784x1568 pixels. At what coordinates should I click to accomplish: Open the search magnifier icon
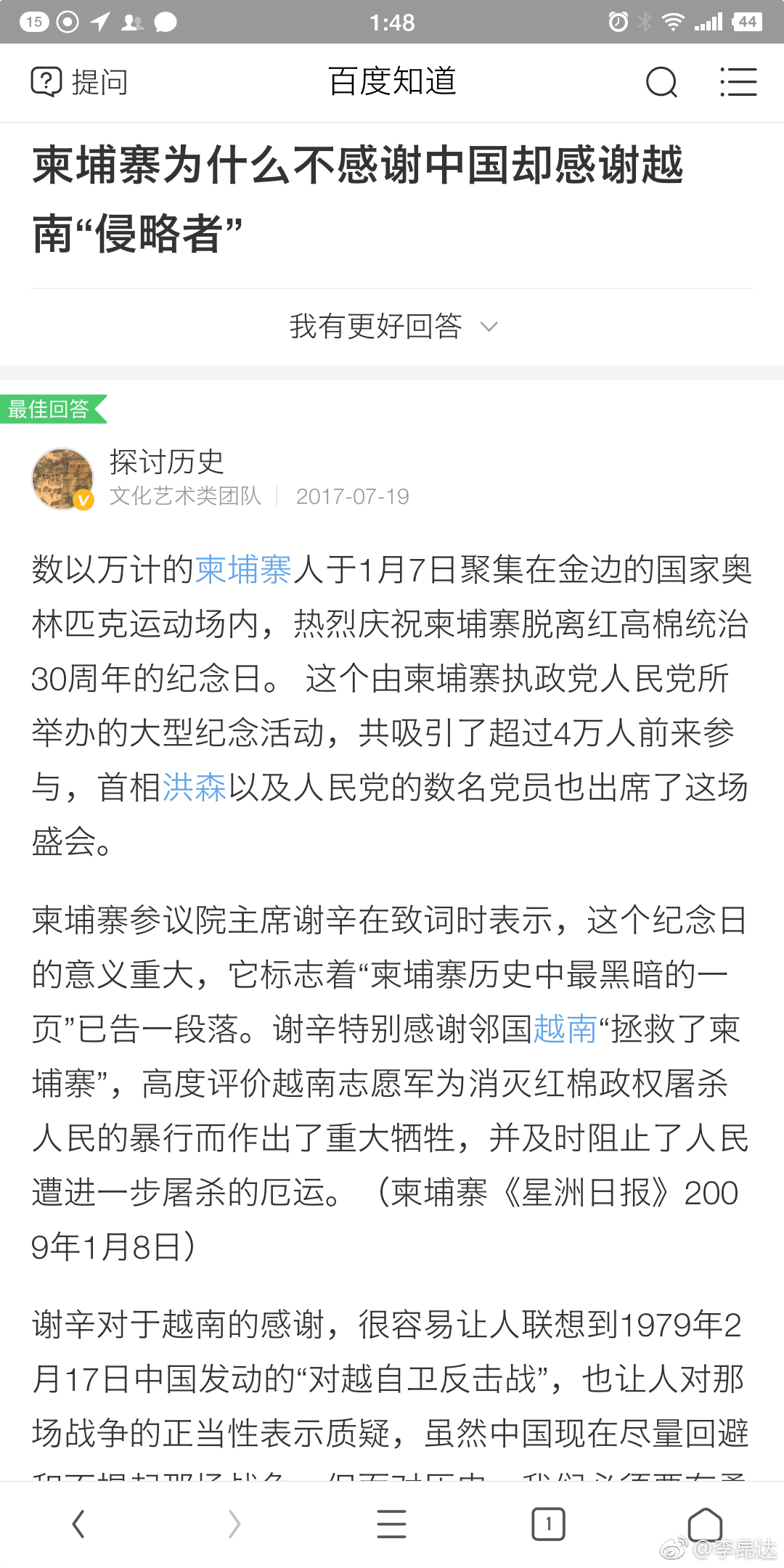click(661, 82)
